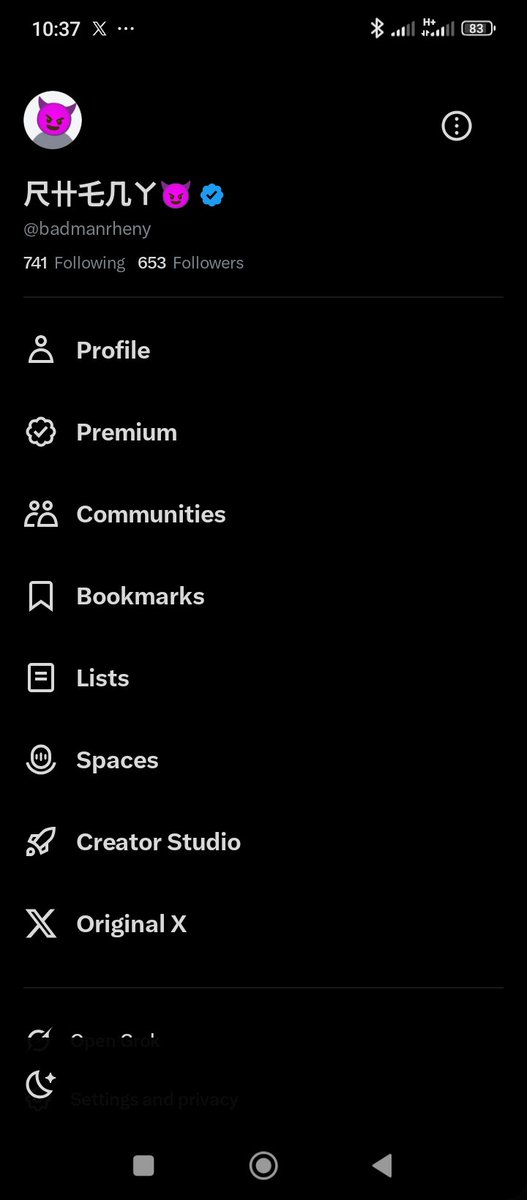Screen dimensions: 527x1200
Task: Go to Premium
Action: 263,432
